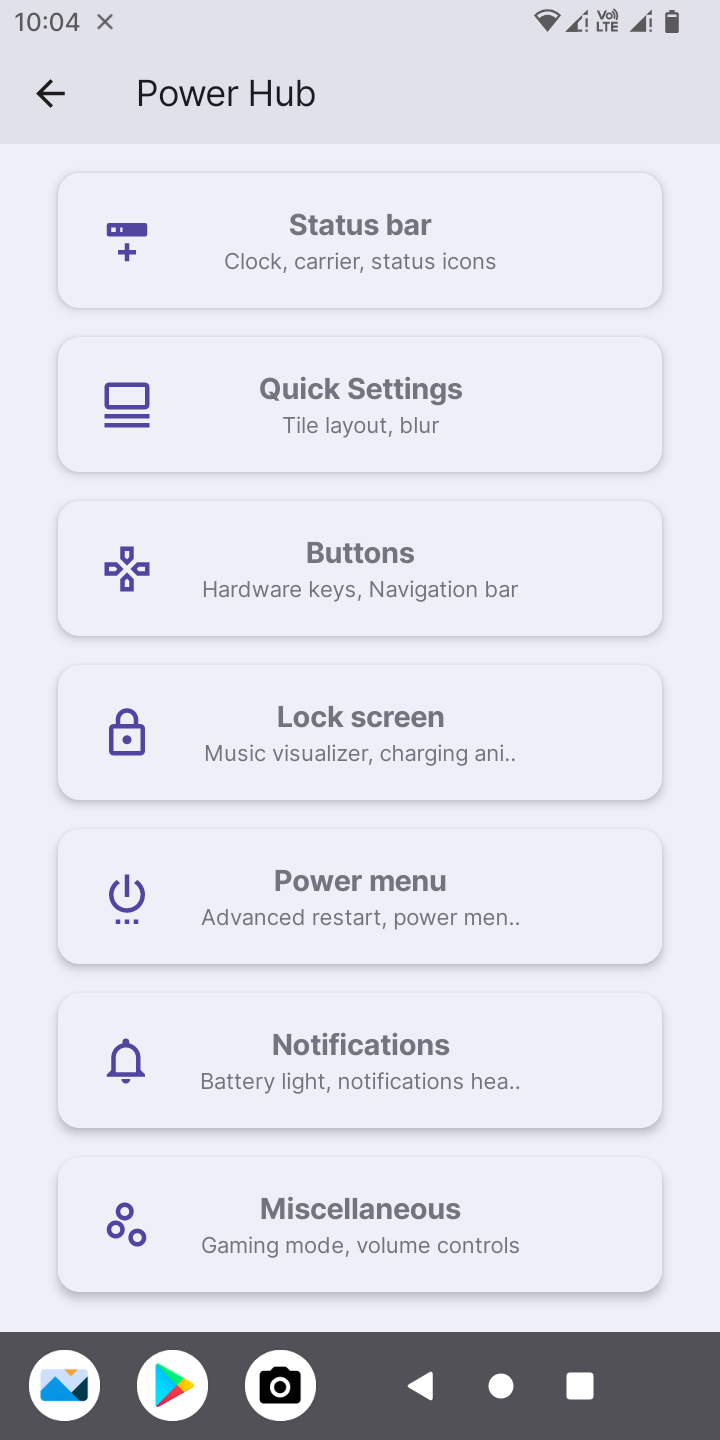Launch the Camera app from the taskbar
Image resolution: width=720 pixels, height=1440 pixels.
pyautogui.click(x=280, y=1386)
